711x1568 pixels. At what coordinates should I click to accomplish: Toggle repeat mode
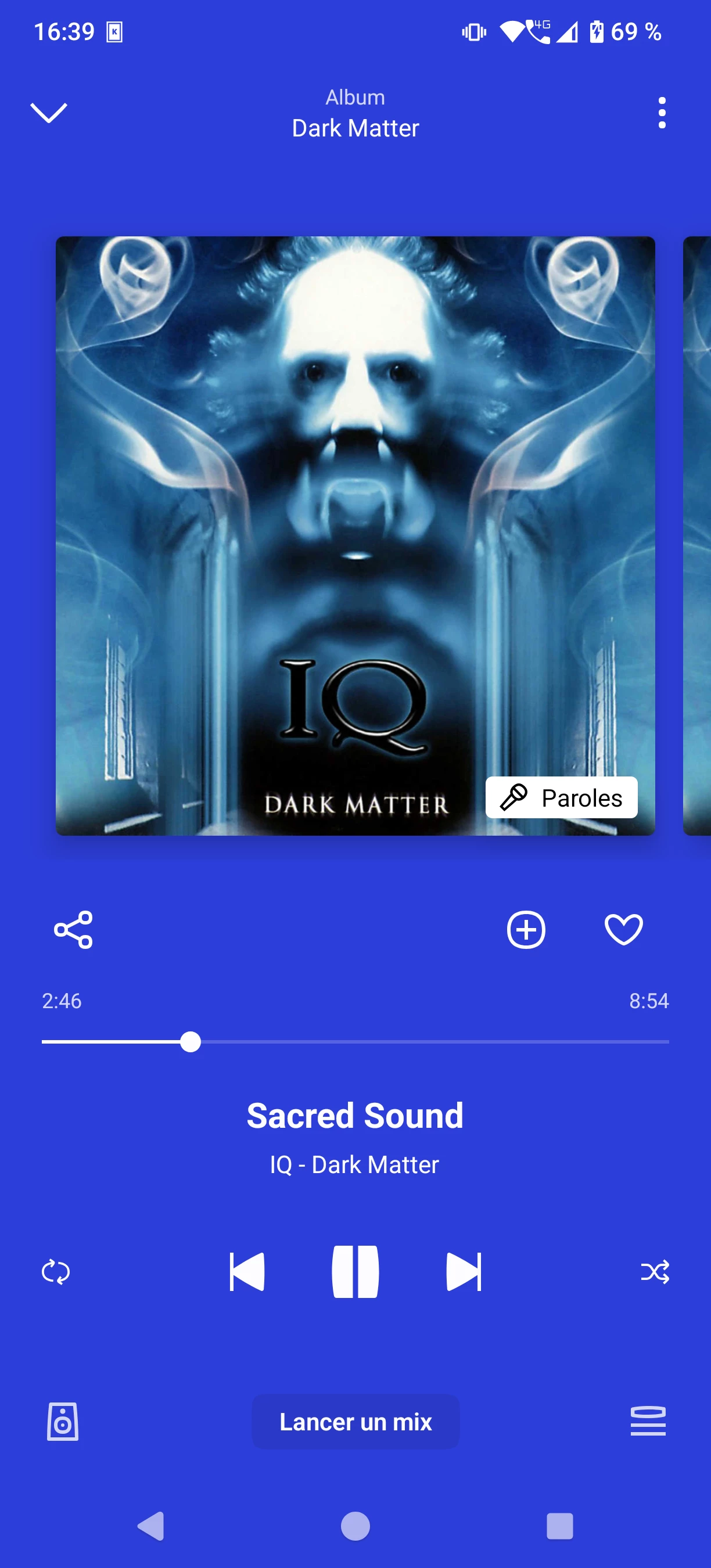tap(56, 1272)
